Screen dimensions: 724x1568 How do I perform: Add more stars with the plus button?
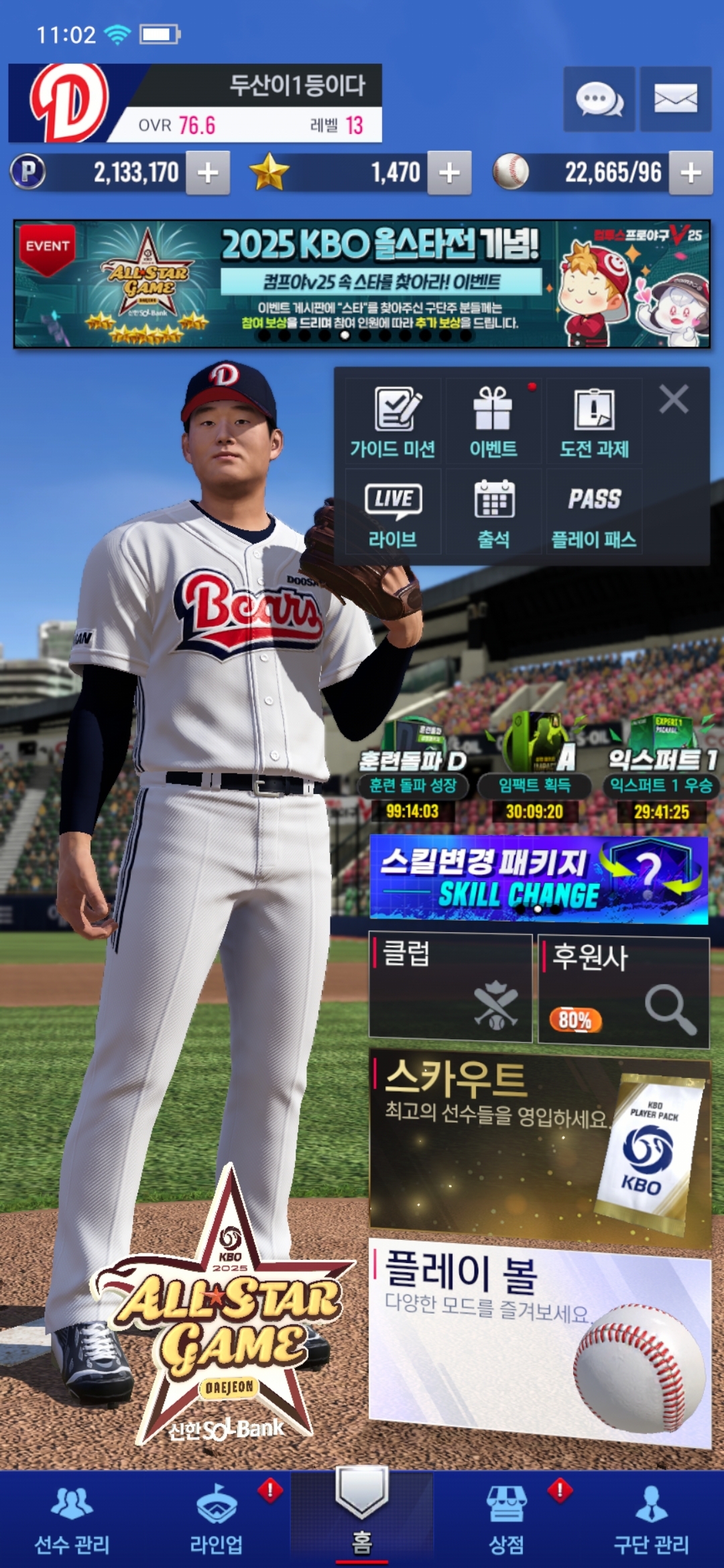point(449,173)
